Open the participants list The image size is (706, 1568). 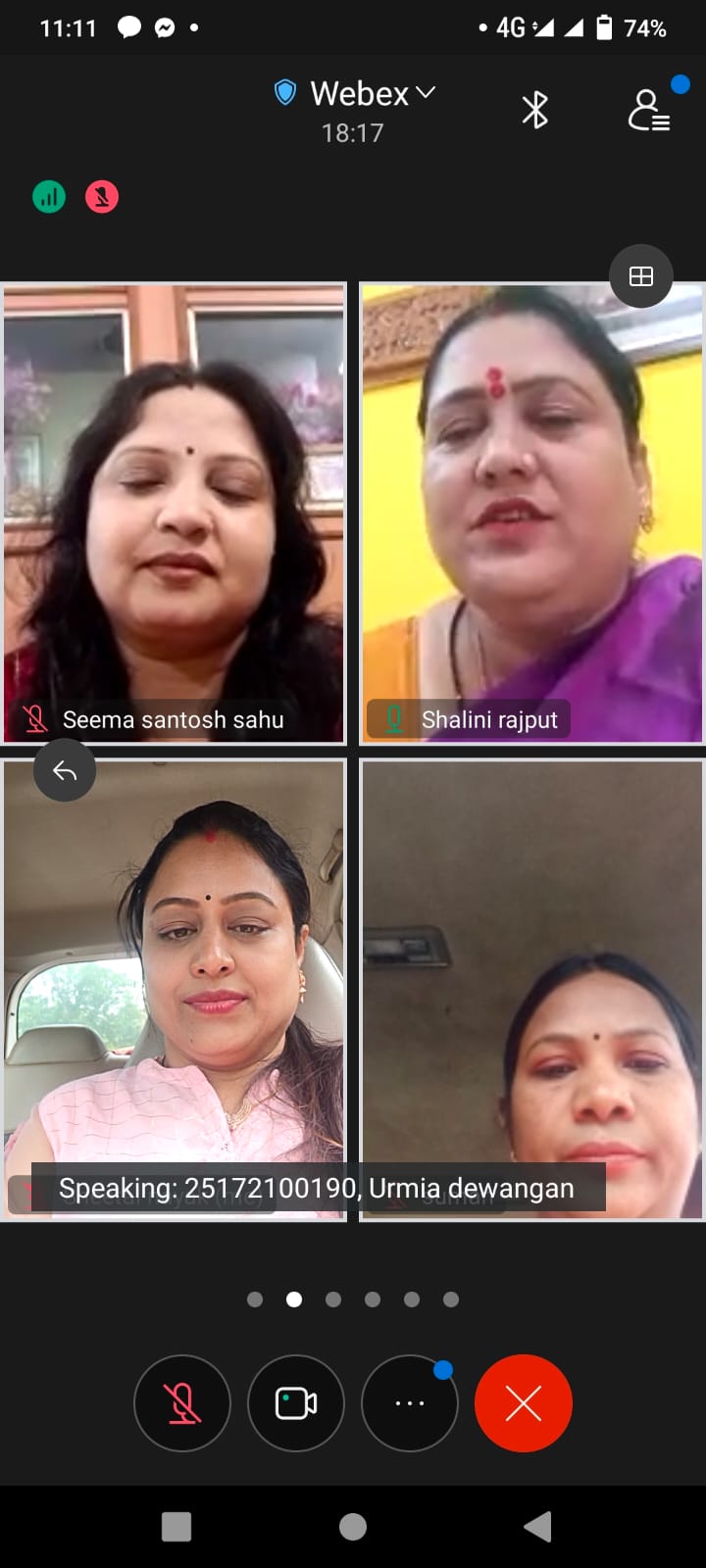[x=649, y=110]
